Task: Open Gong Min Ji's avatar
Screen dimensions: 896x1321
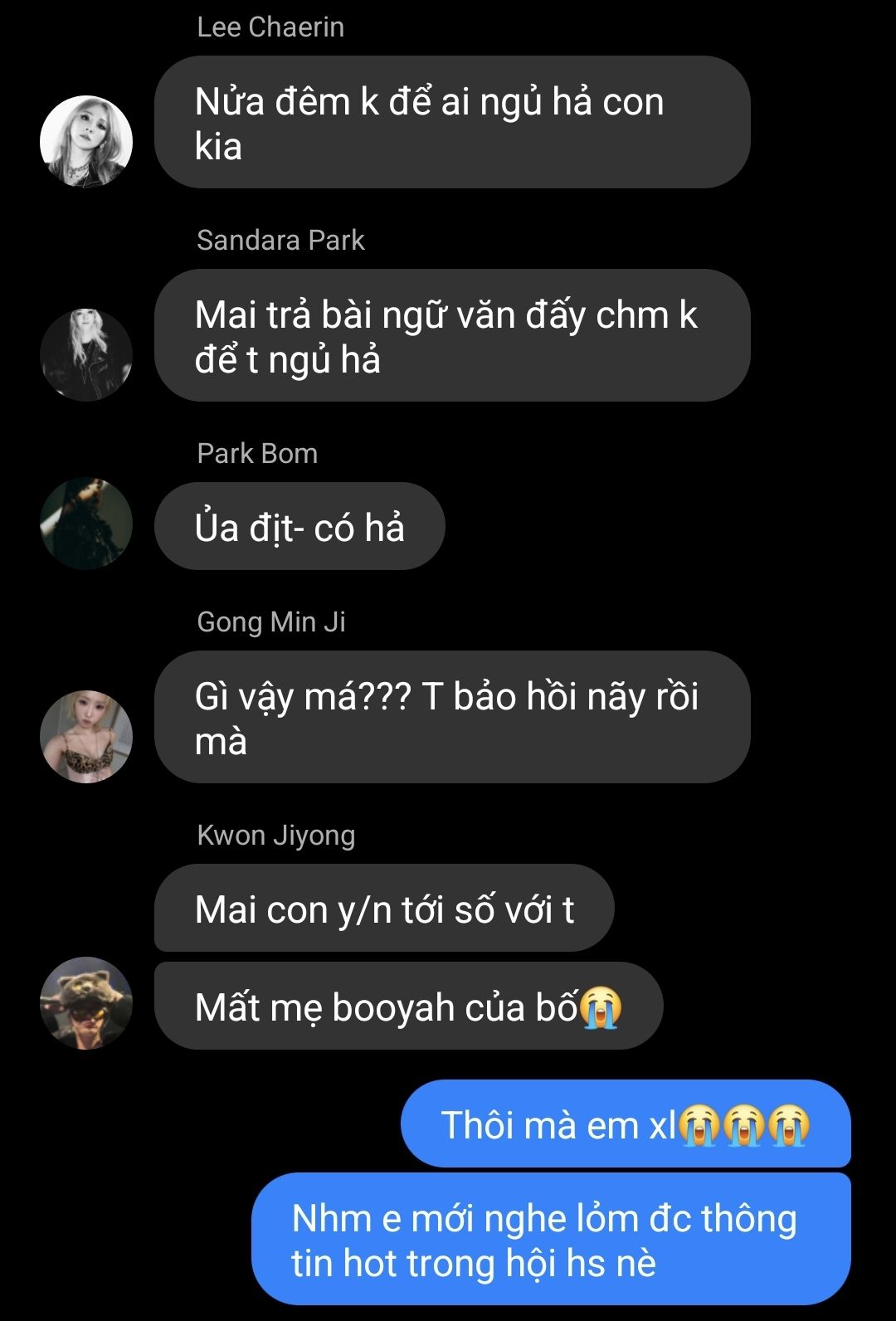Action: tap(86, 737)
